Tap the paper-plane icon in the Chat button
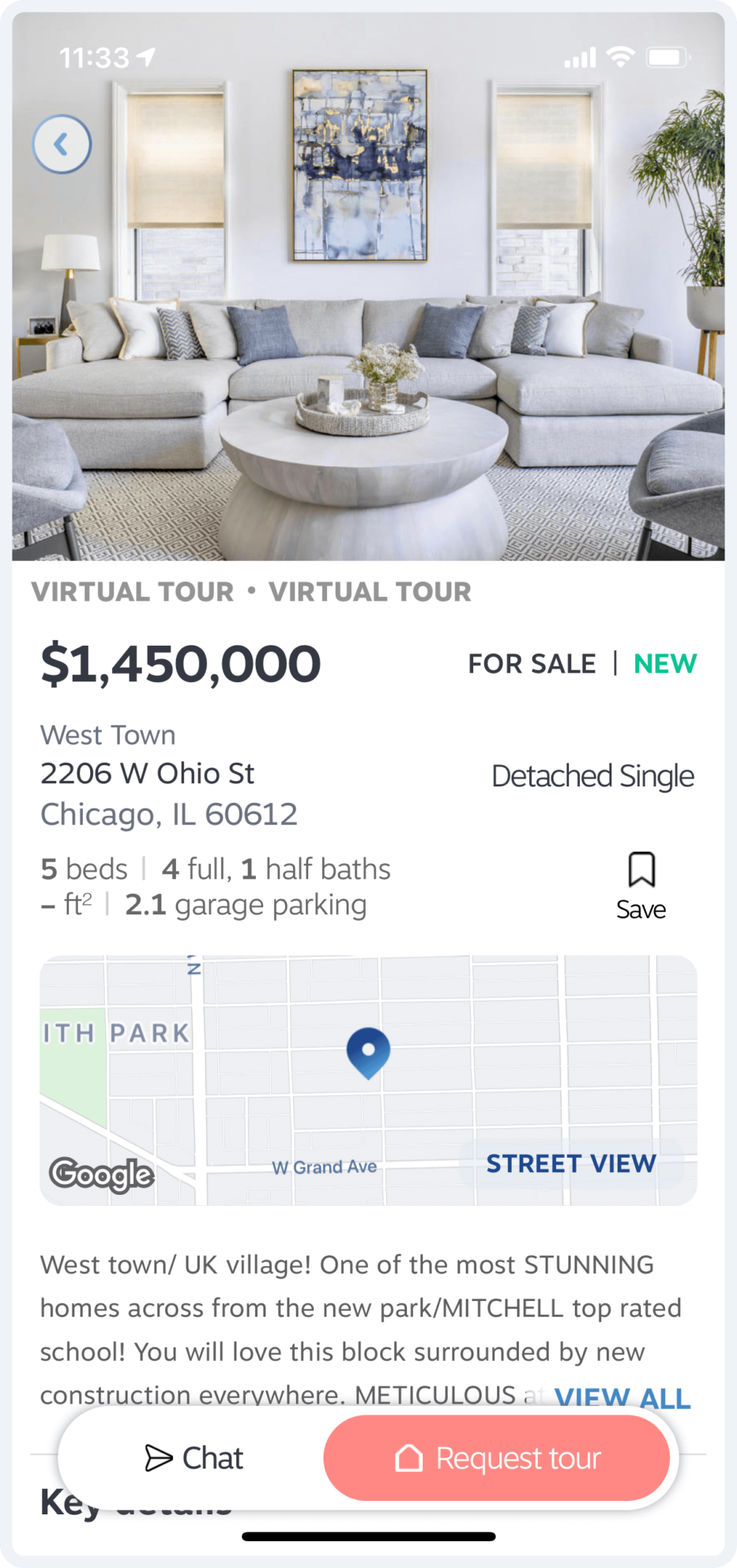 coord(159,1458)
